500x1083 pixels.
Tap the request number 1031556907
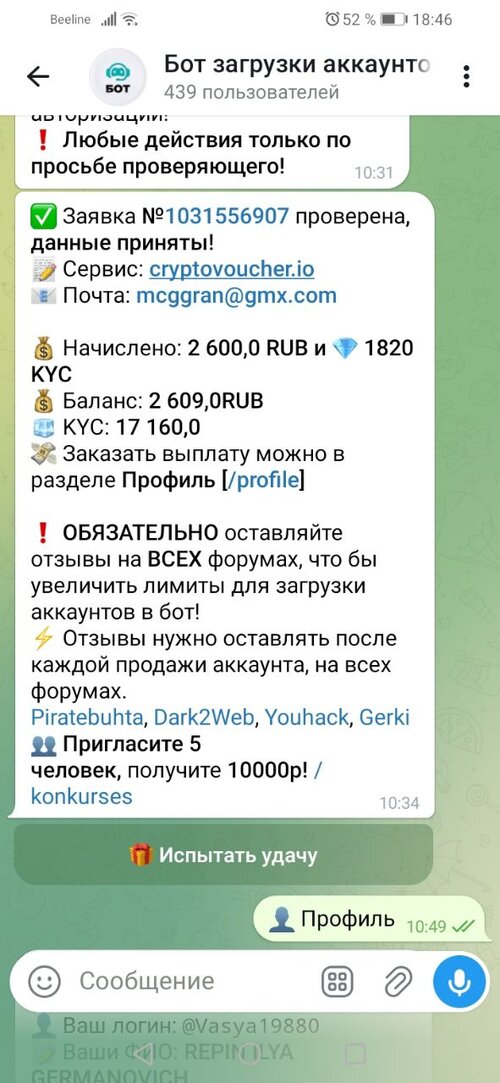[x=227, y=216]
